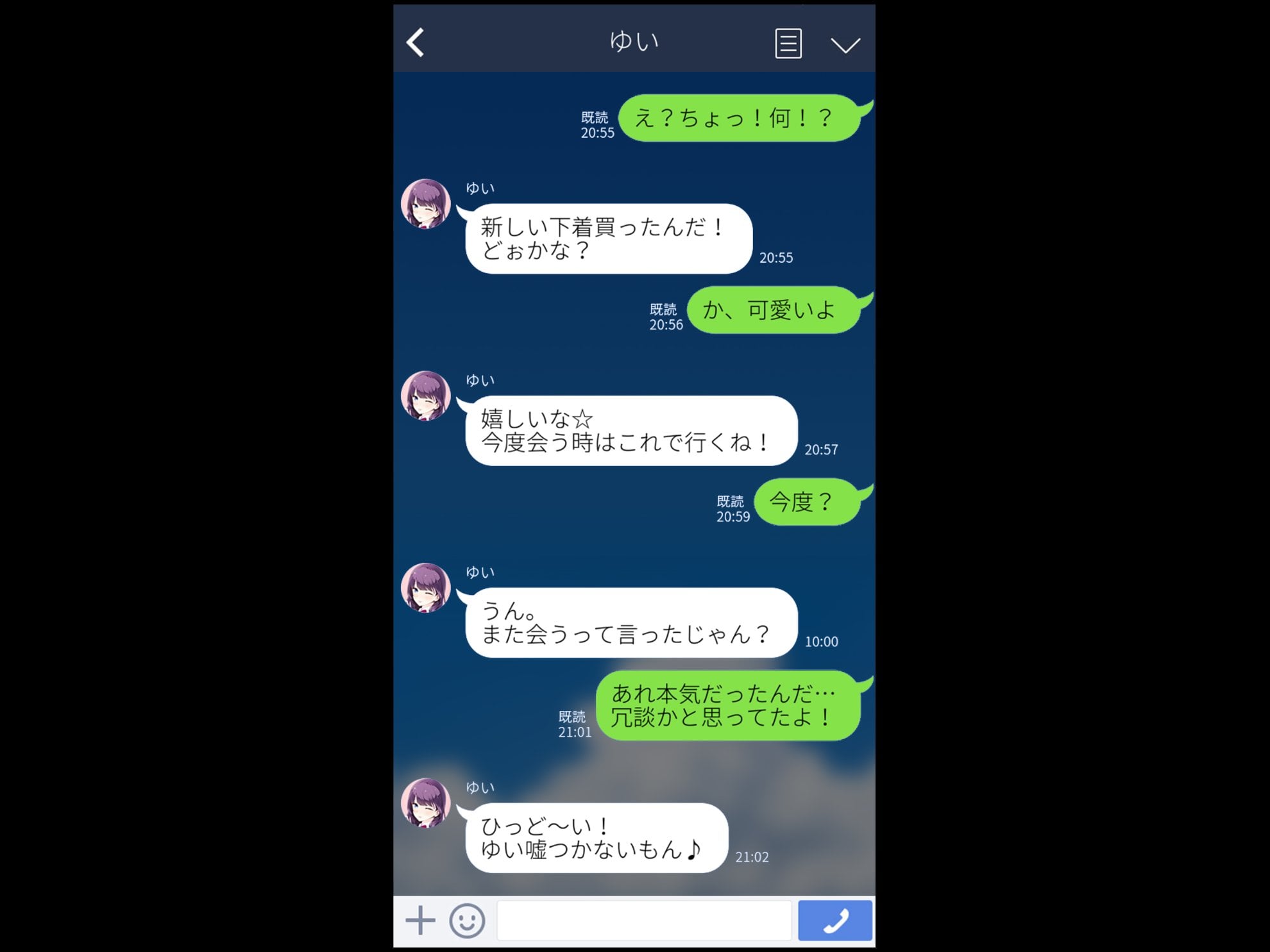Open the emoji sticker picker
The width and height of the screenshot is (1270, 952).
[467, 921]
